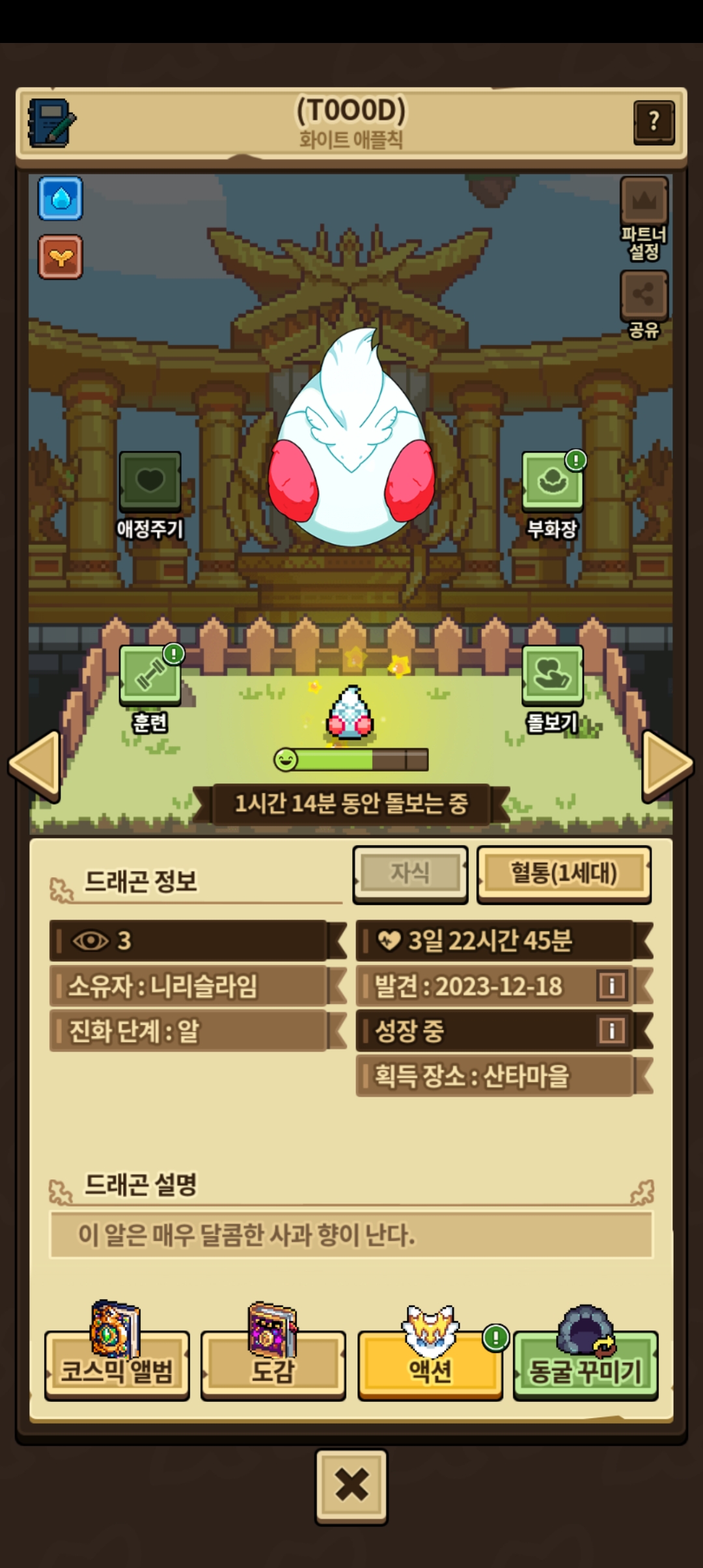Viewport: 703px width, 1568px height.
Task: Open the notepad edit icon
Action: (51, 122)
